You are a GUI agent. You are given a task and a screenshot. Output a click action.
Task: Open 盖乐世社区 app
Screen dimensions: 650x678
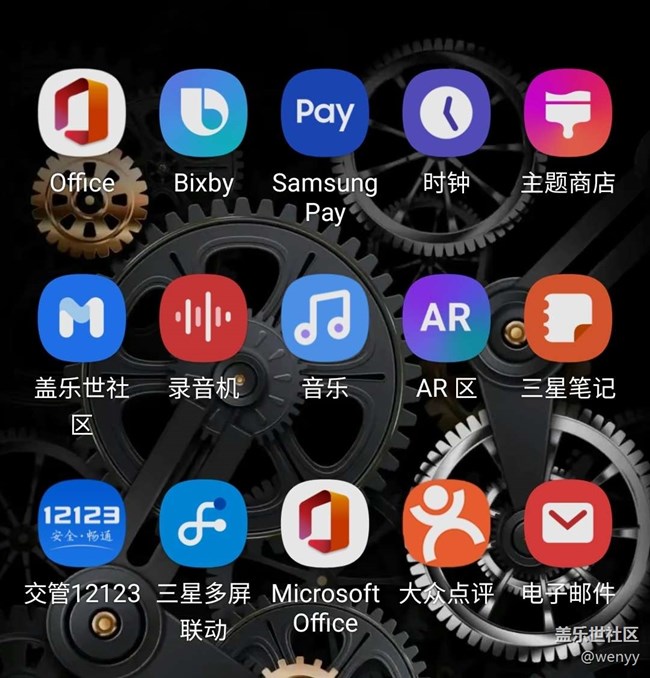(x=82, y=318)
